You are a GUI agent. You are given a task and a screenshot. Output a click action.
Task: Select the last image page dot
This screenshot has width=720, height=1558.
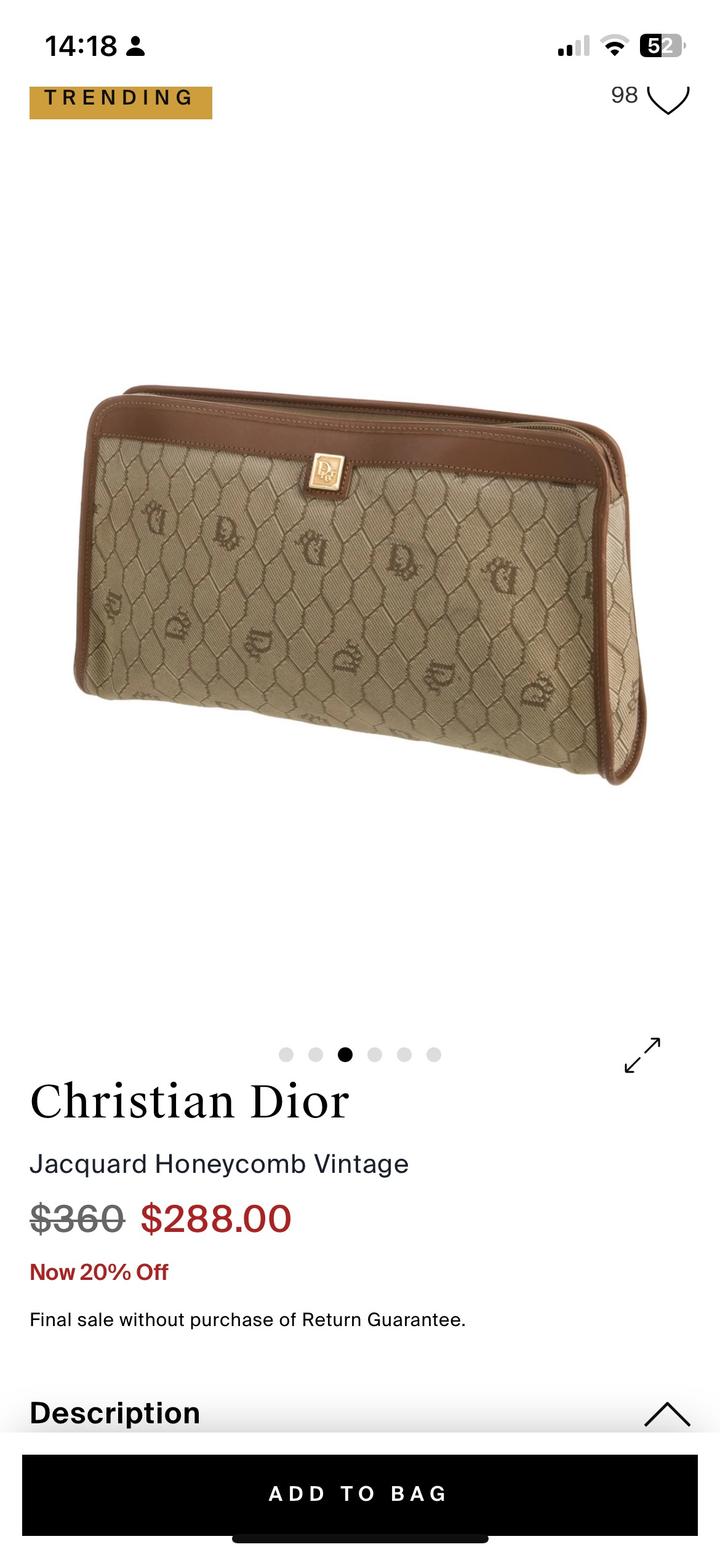tap(434, 1054)
